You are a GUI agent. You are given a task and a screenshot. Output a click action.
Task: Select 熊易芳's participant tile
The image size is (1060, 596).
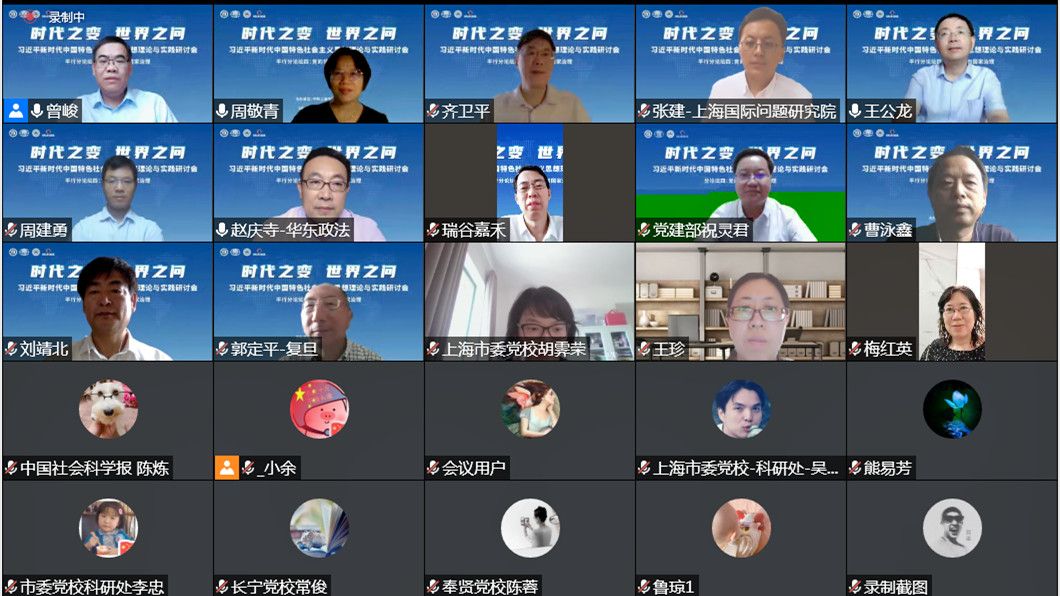tap(951, 420)
